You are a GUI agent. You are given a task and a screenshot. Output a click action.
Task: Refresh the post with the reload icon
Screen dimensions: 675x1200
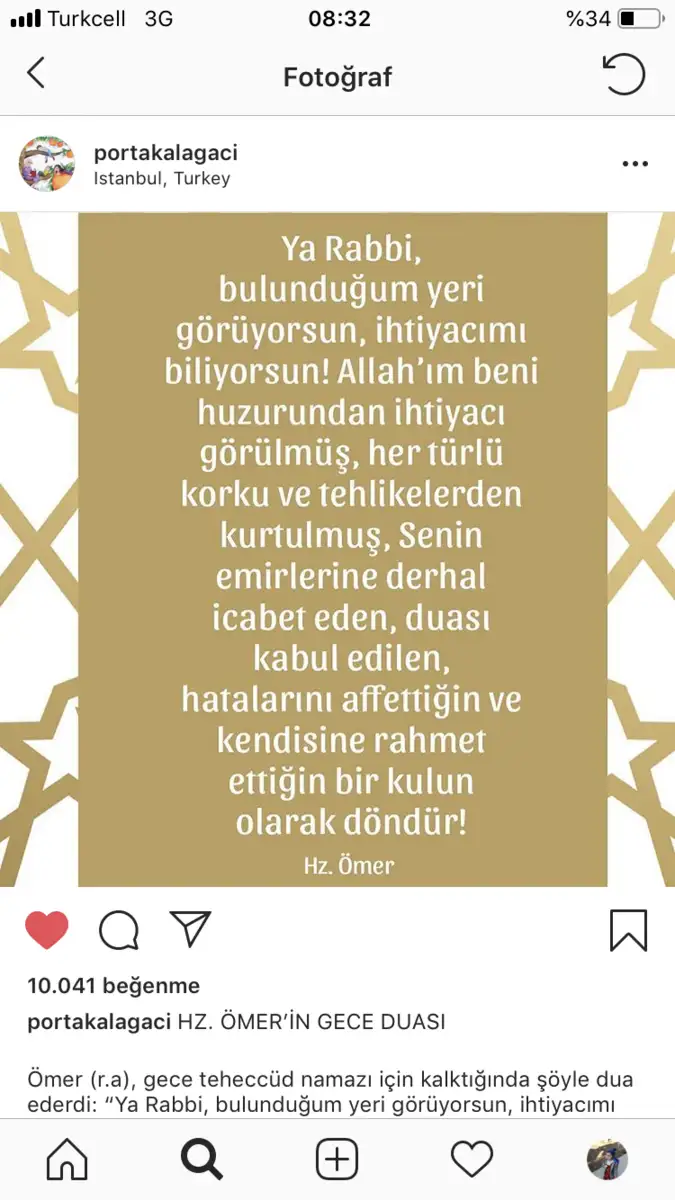[624, 74]
